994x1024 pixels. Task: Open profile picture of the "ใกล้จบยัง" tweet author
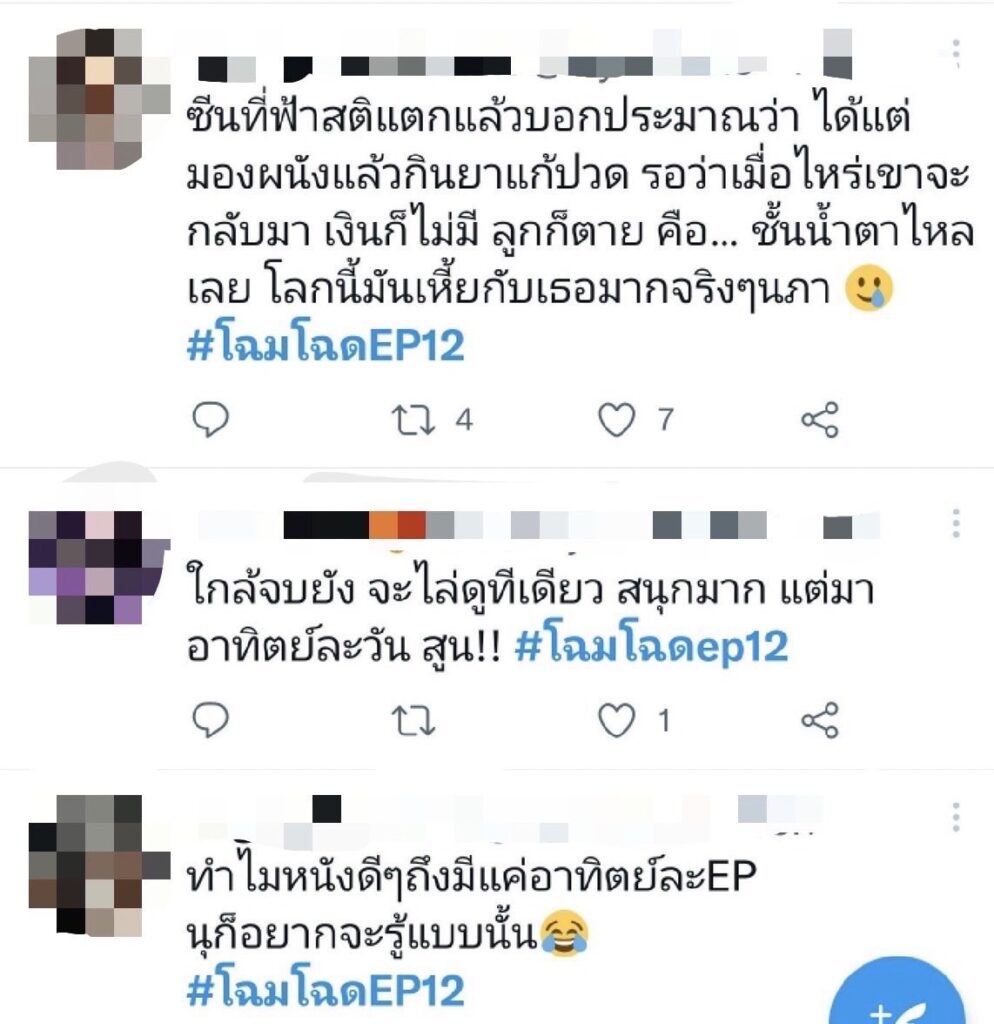tap(98, 567)
